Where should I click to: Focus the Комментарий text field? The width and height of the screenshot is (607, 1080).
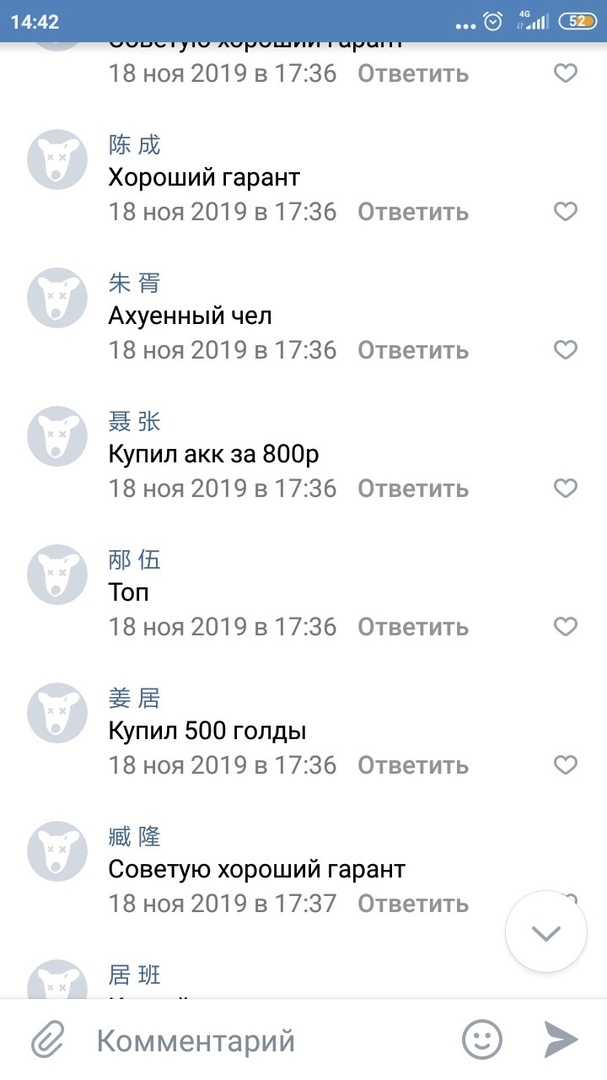pos(260,1040)
